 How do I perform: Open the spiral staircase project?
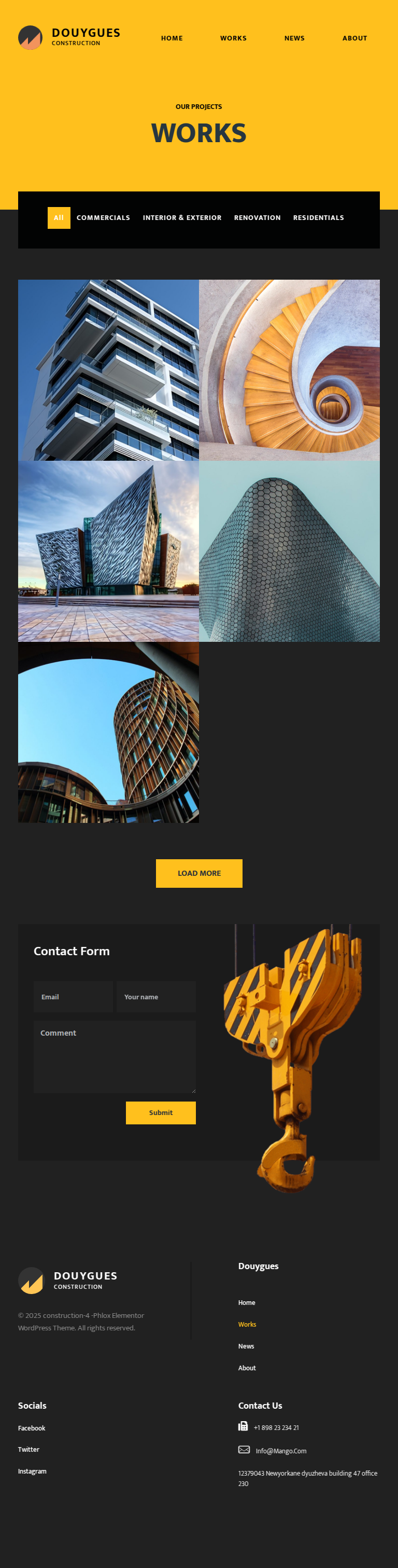(x=289, y=370)
